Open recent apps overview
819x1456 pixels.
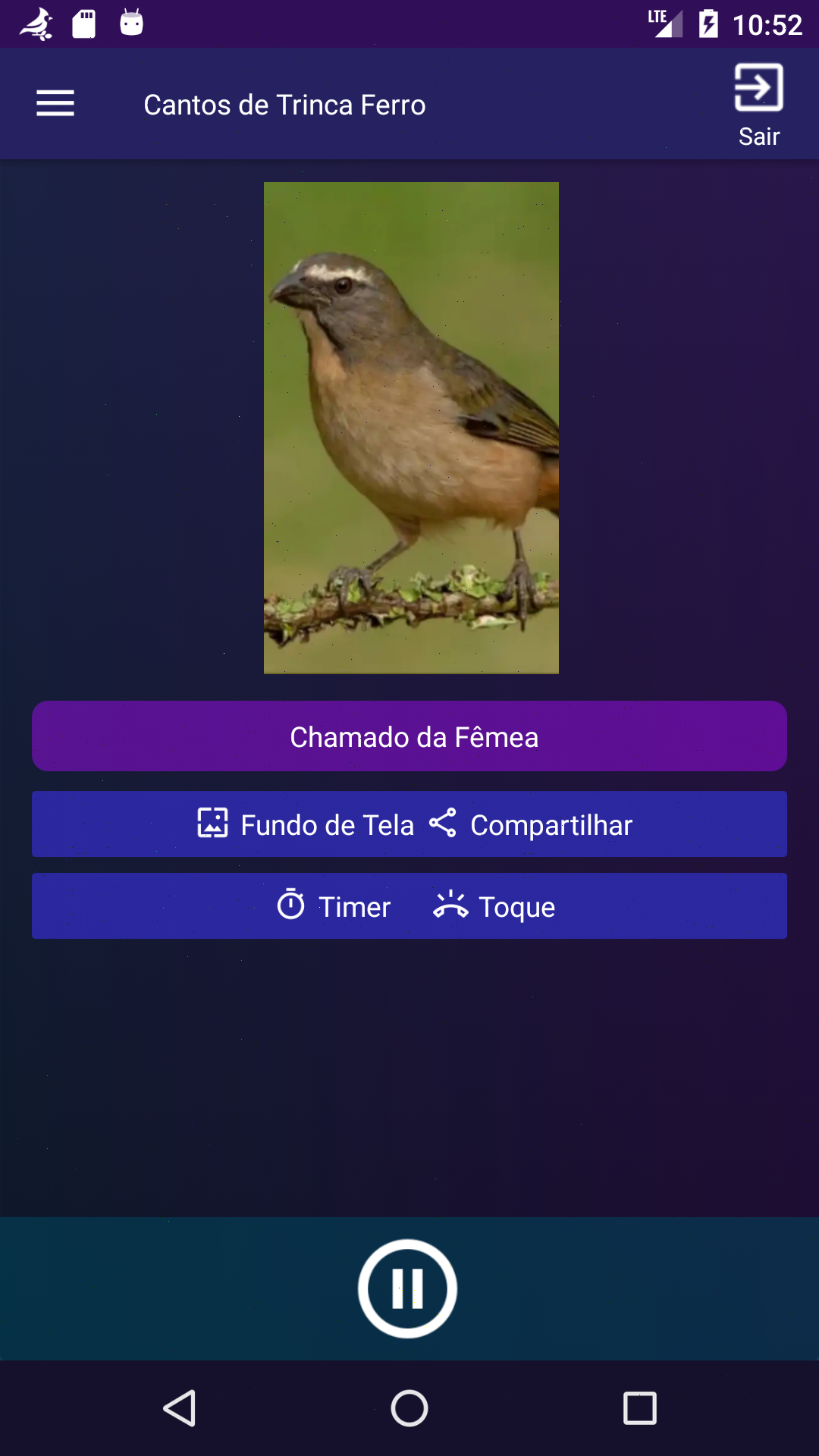click(x=639, y=1408)
